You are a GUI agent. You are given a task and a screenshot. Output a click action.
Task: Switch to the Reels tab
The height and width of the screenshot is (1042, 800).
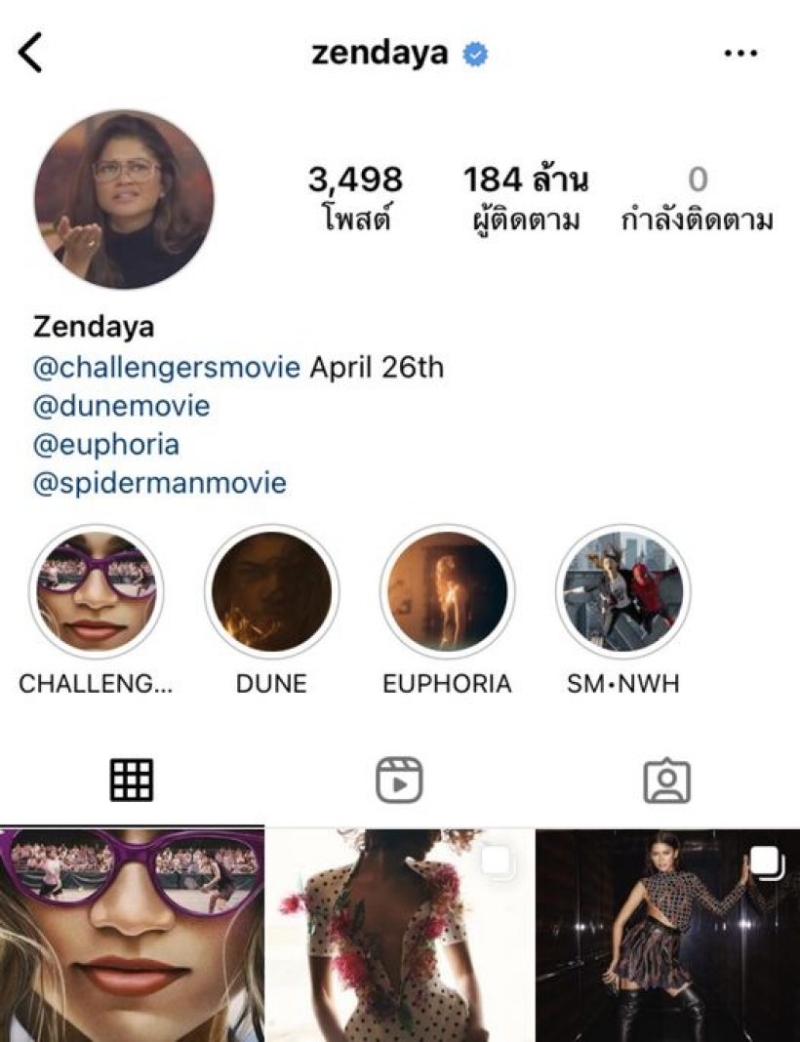(399, 780)
